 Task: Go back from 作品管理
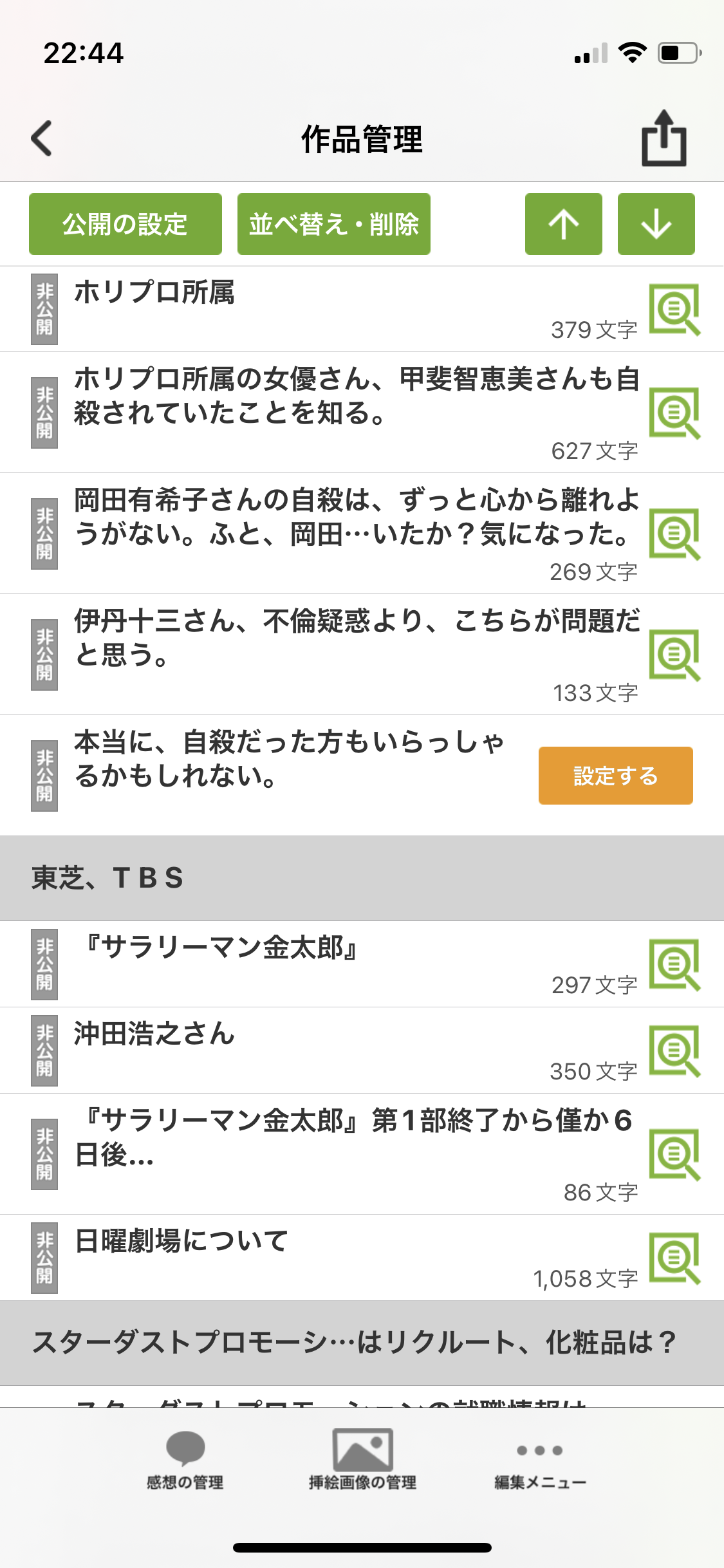[42, 138]
